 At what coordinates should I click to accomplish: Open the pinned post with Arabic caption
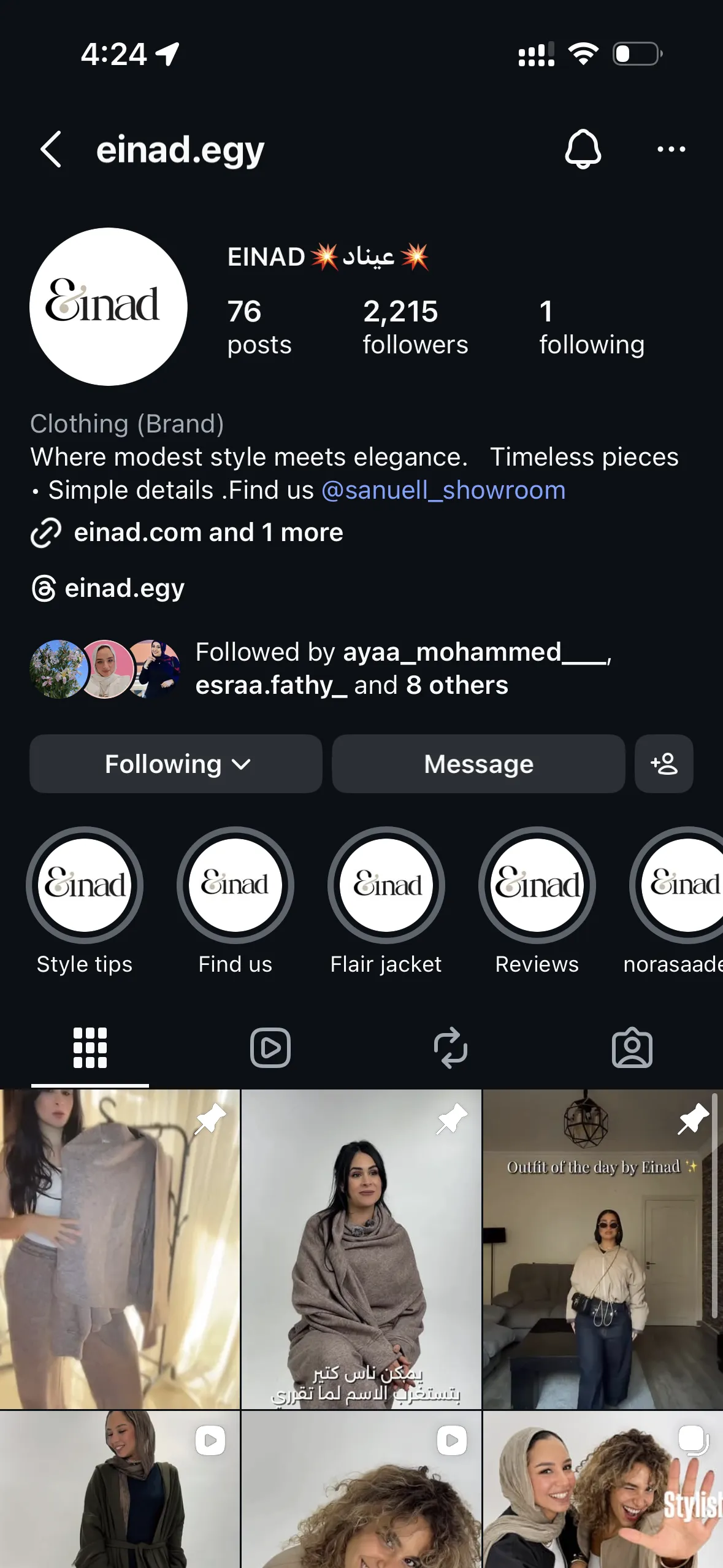click(361, 1249)
